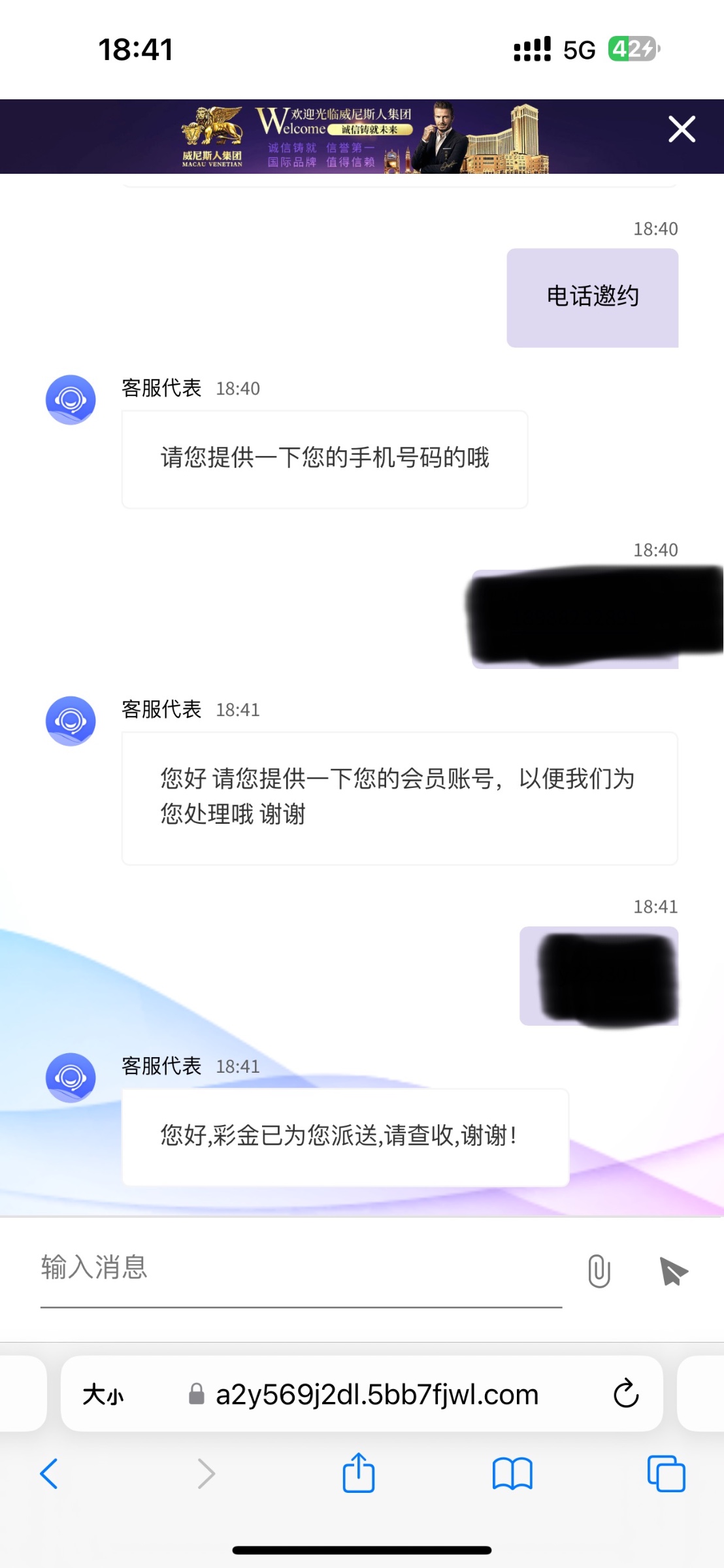The height and width of the screenshot is (1568, 724).
Task: Close the chat window with X
Action: coord(682,129)
